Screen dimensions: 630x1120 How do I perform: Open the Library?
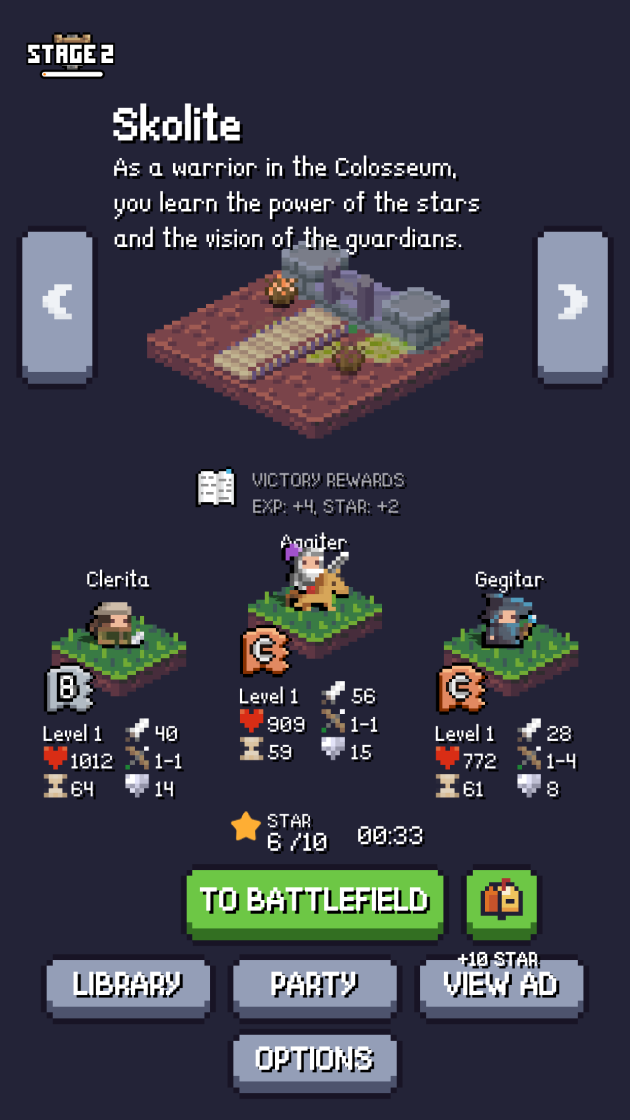(x=128, y=985)
